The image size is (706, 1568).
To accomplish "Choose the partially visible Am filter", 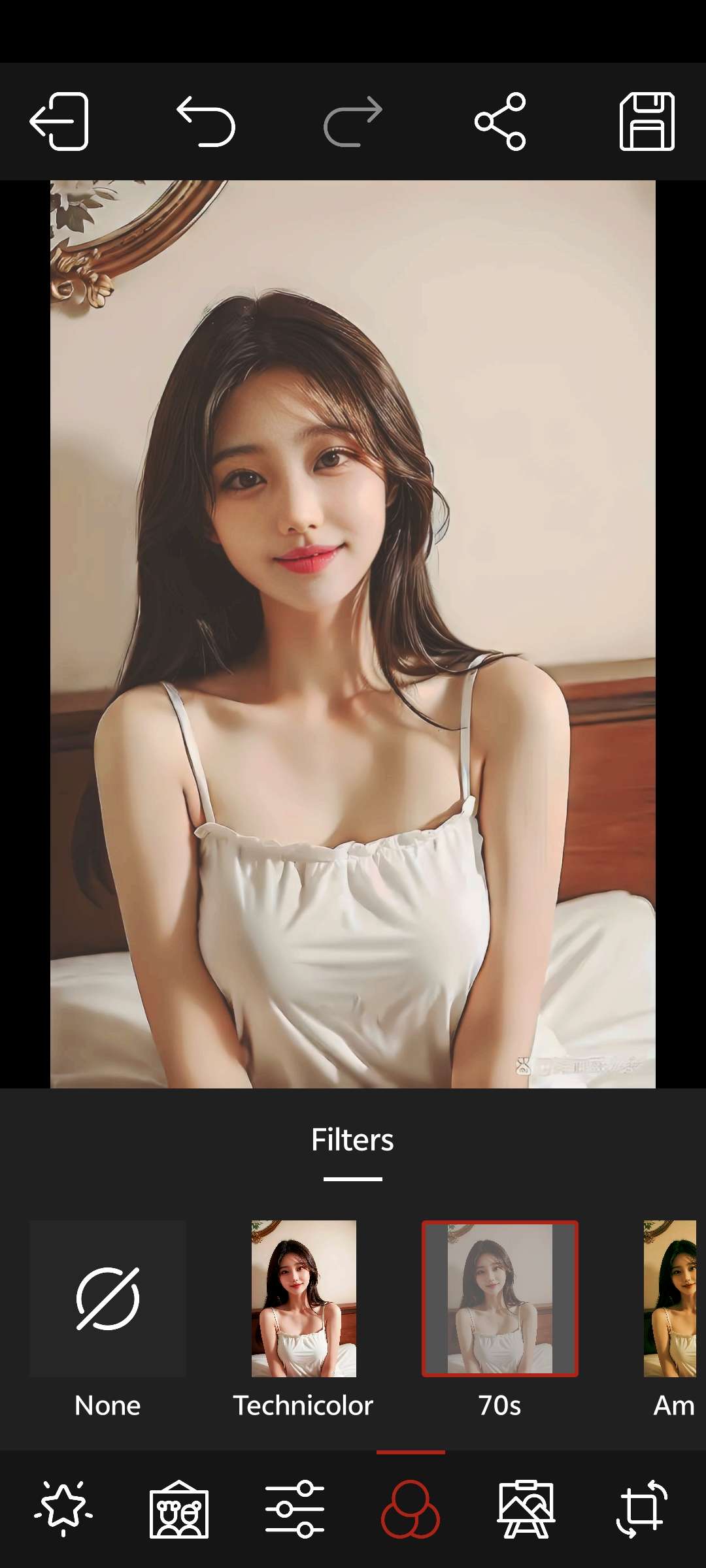I will click(x=670, y=1299).
